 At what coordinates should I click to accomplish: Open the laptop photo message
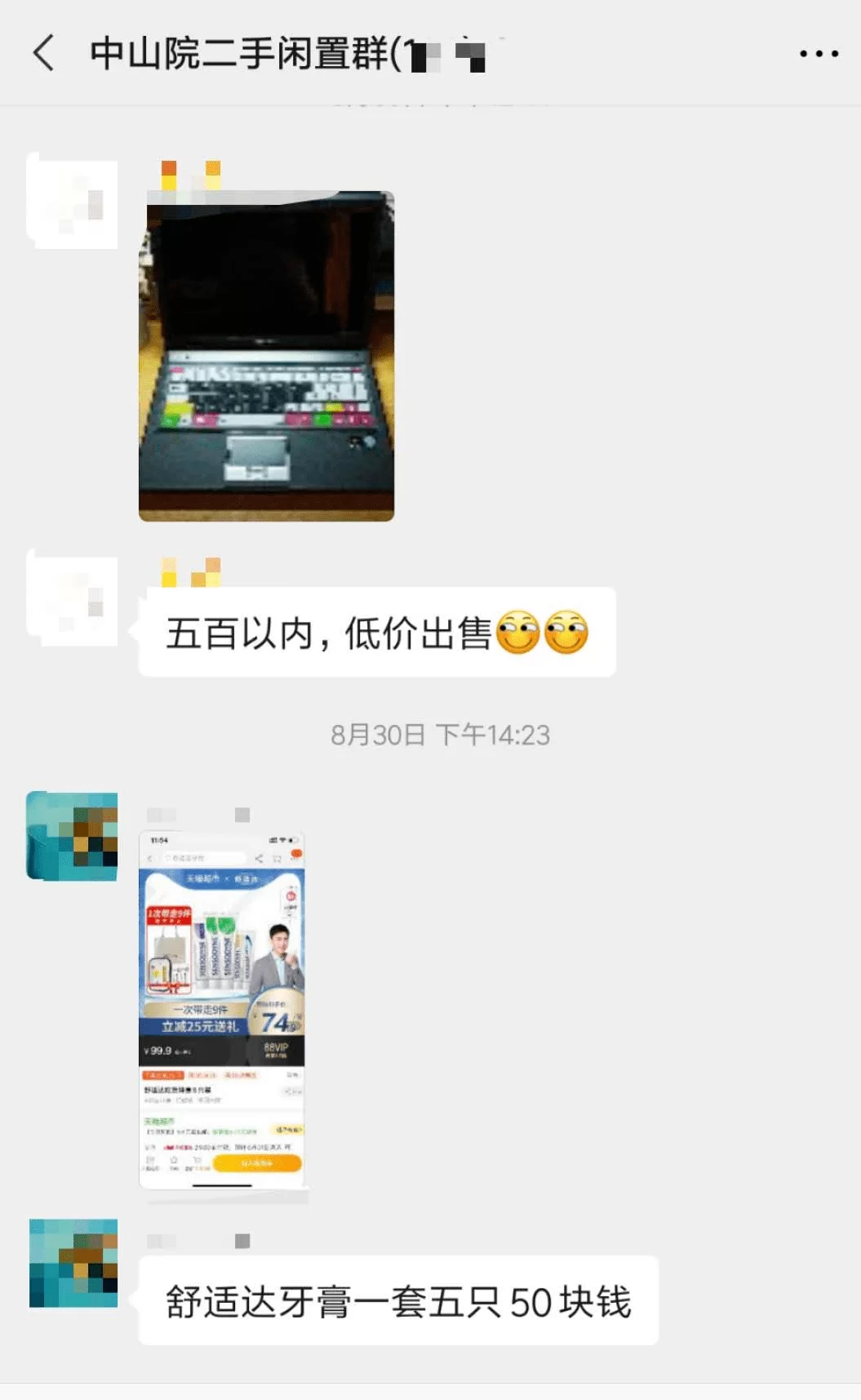(x=266, y=356)
